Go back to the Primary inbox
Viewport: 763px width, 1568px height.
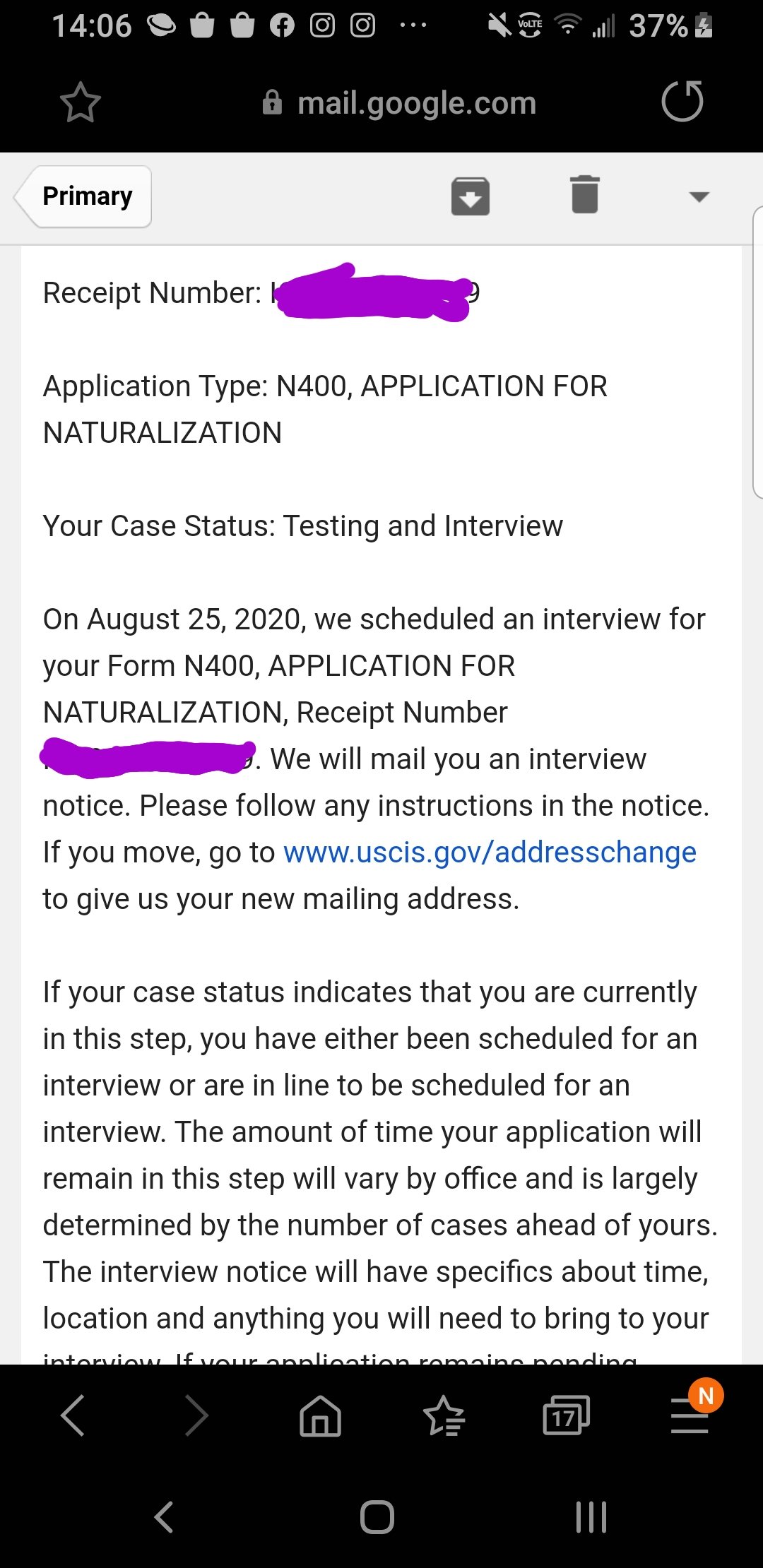pos(83,196)
